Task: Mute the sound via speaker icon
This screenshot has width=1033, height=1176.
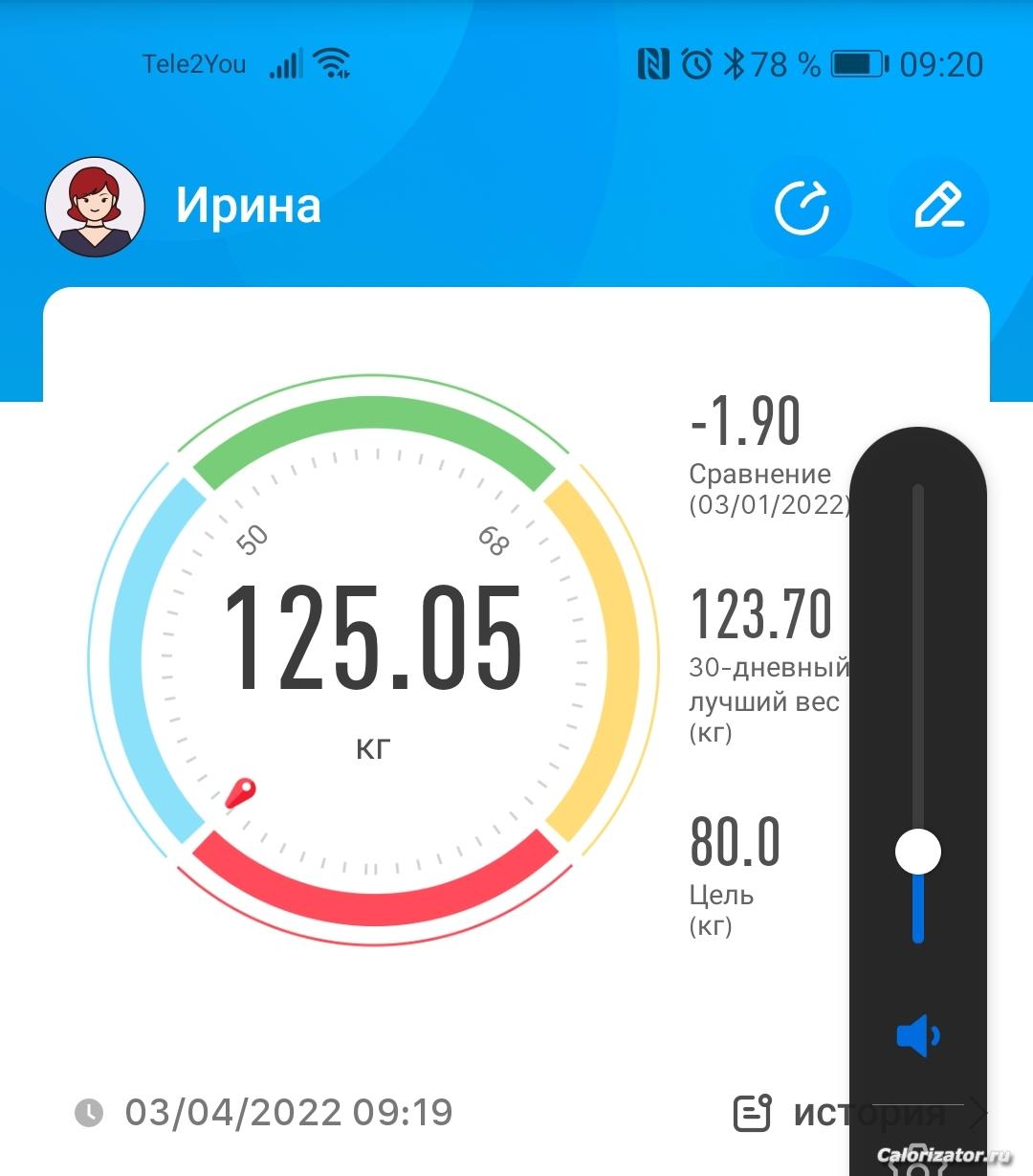Action: tap(917, 1036)
